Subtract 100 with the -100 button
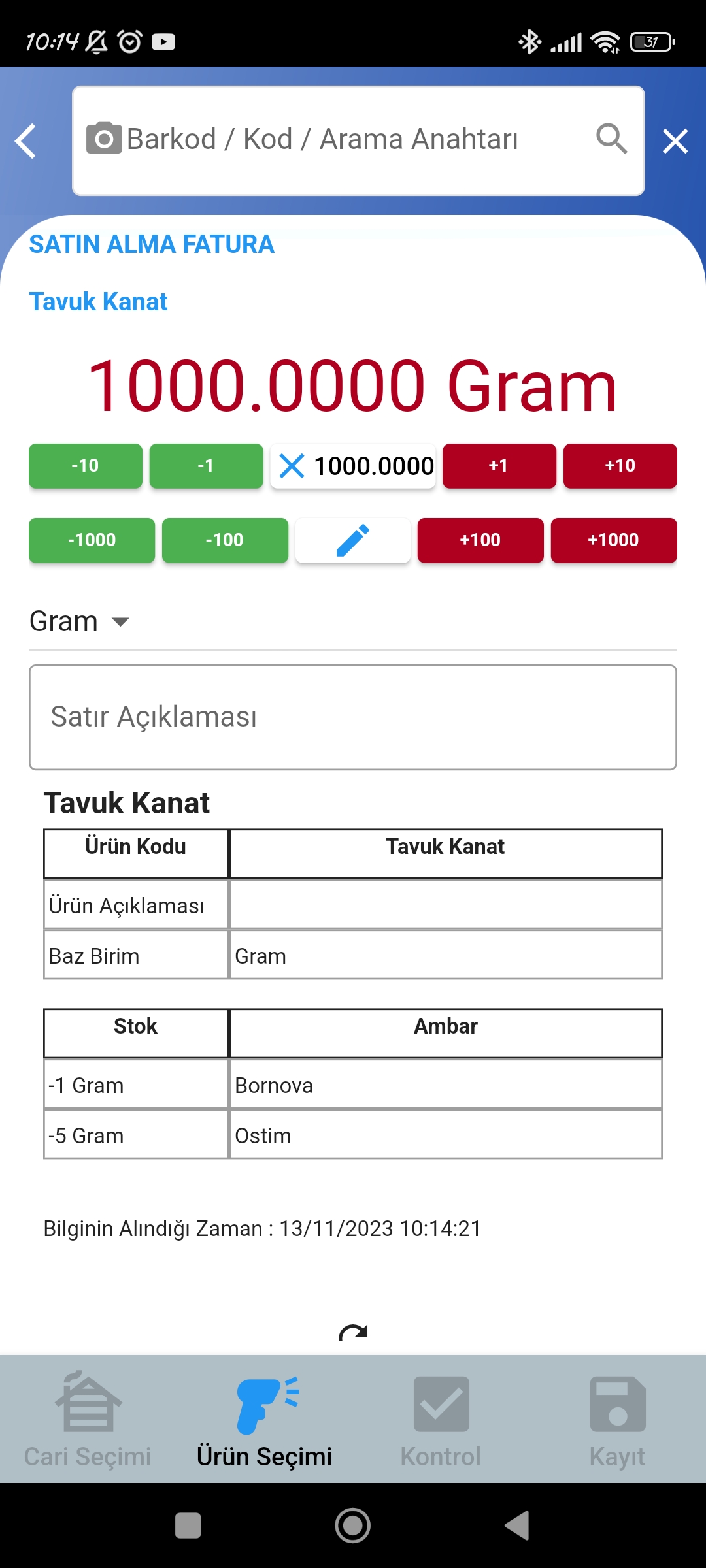706x1568 pixels. pos(225,540)
